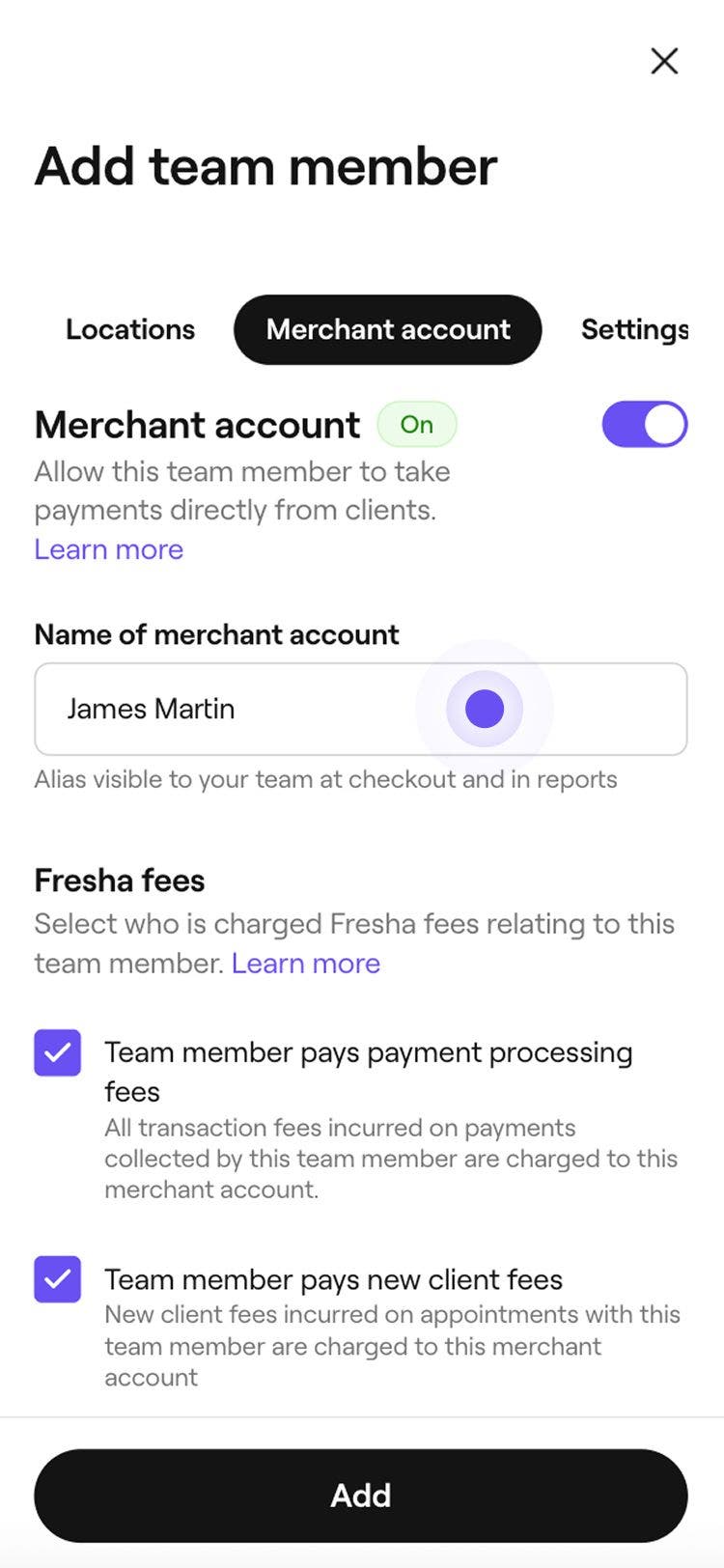Open Learn more about merchant accounts
The image size is (724, 1568).
point(108,548)
